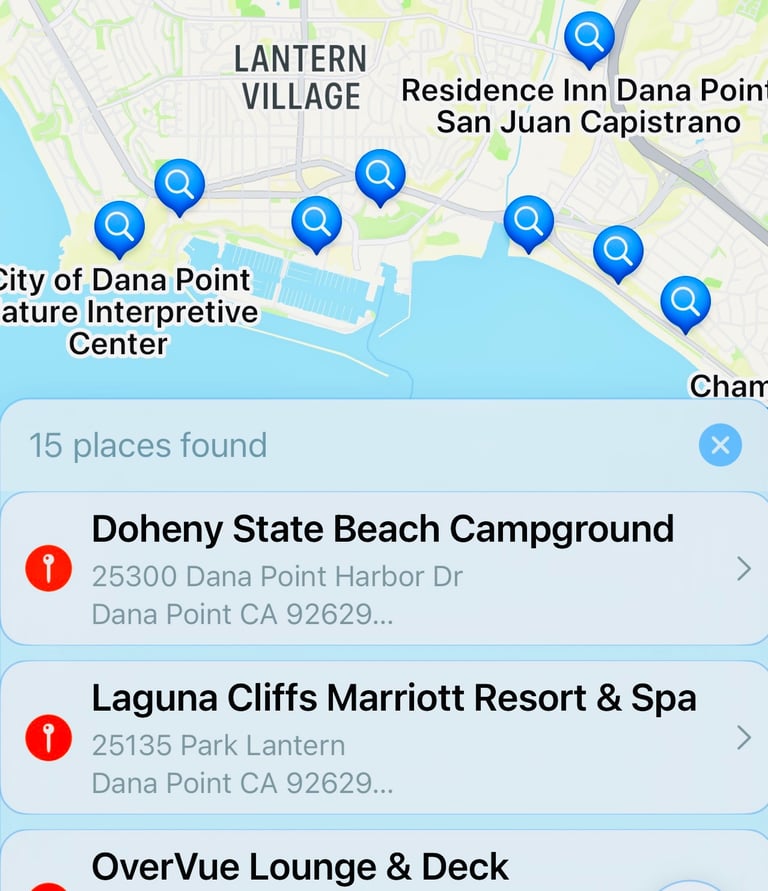
Task: Open Doheny State Beach Campground result
Action: [384, 568]
